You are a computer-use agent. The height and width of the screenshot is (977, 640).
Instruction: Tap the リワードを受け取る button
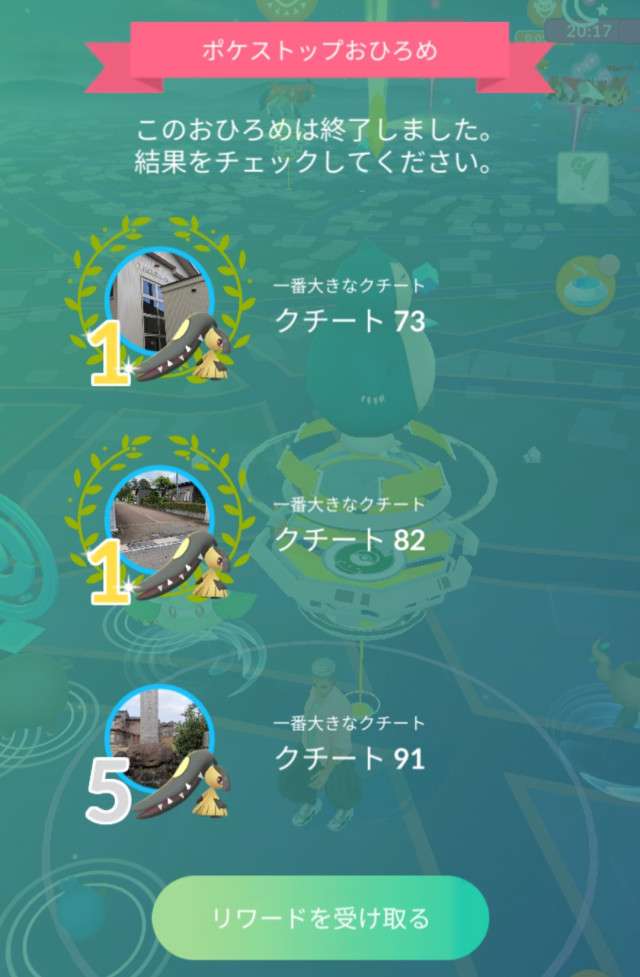tap(320, 917)
